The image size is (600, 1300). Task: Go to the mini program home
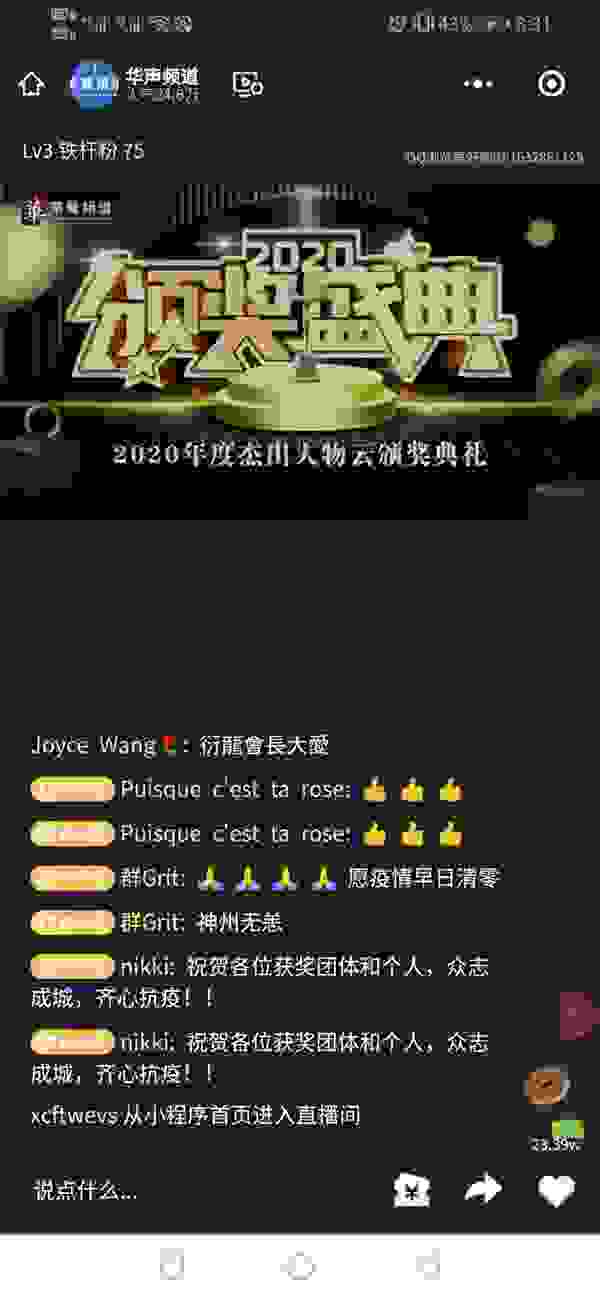31,84
